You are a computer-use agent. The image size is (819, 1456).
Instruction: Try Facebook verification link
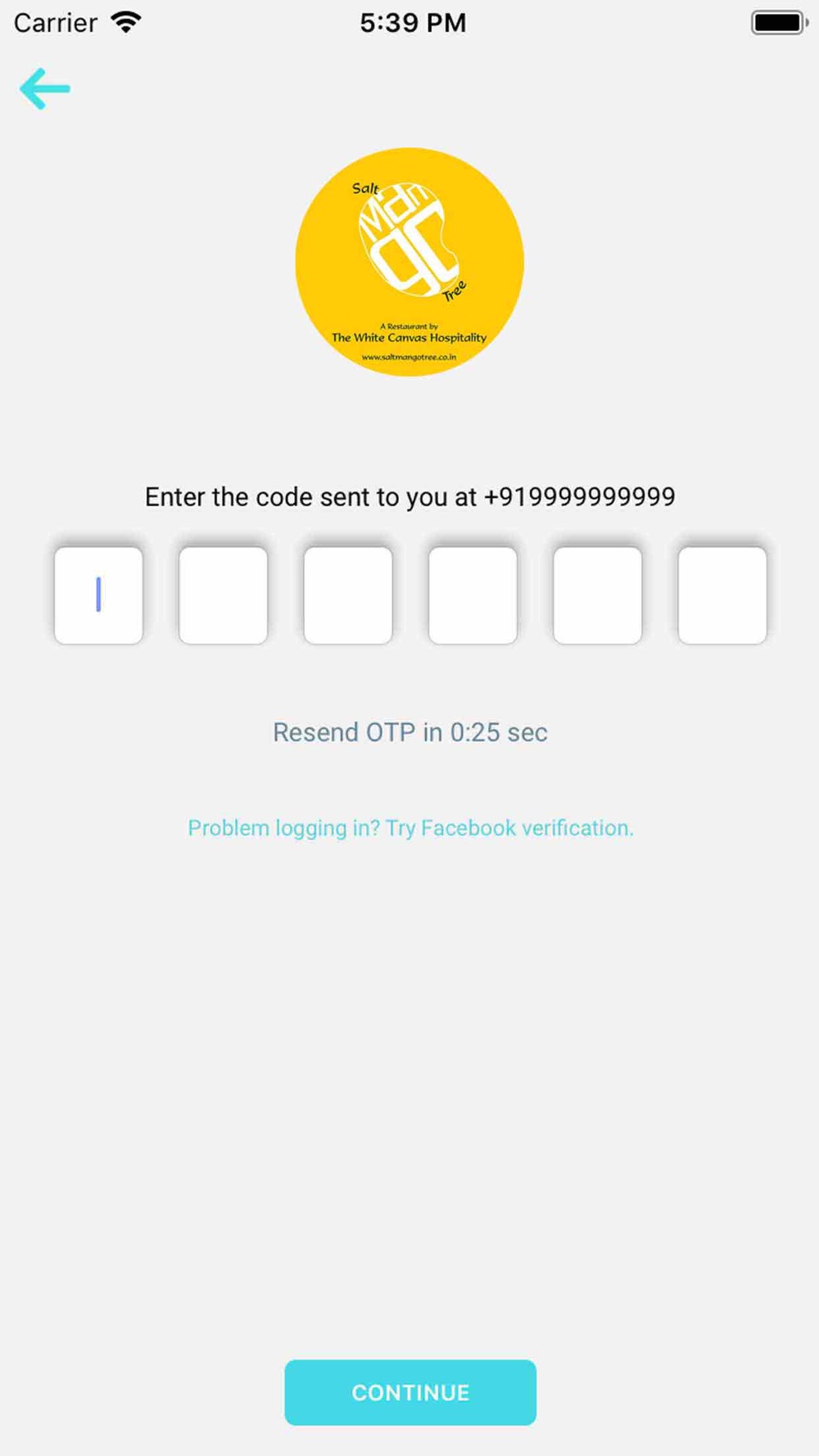(x=410, y=828)
